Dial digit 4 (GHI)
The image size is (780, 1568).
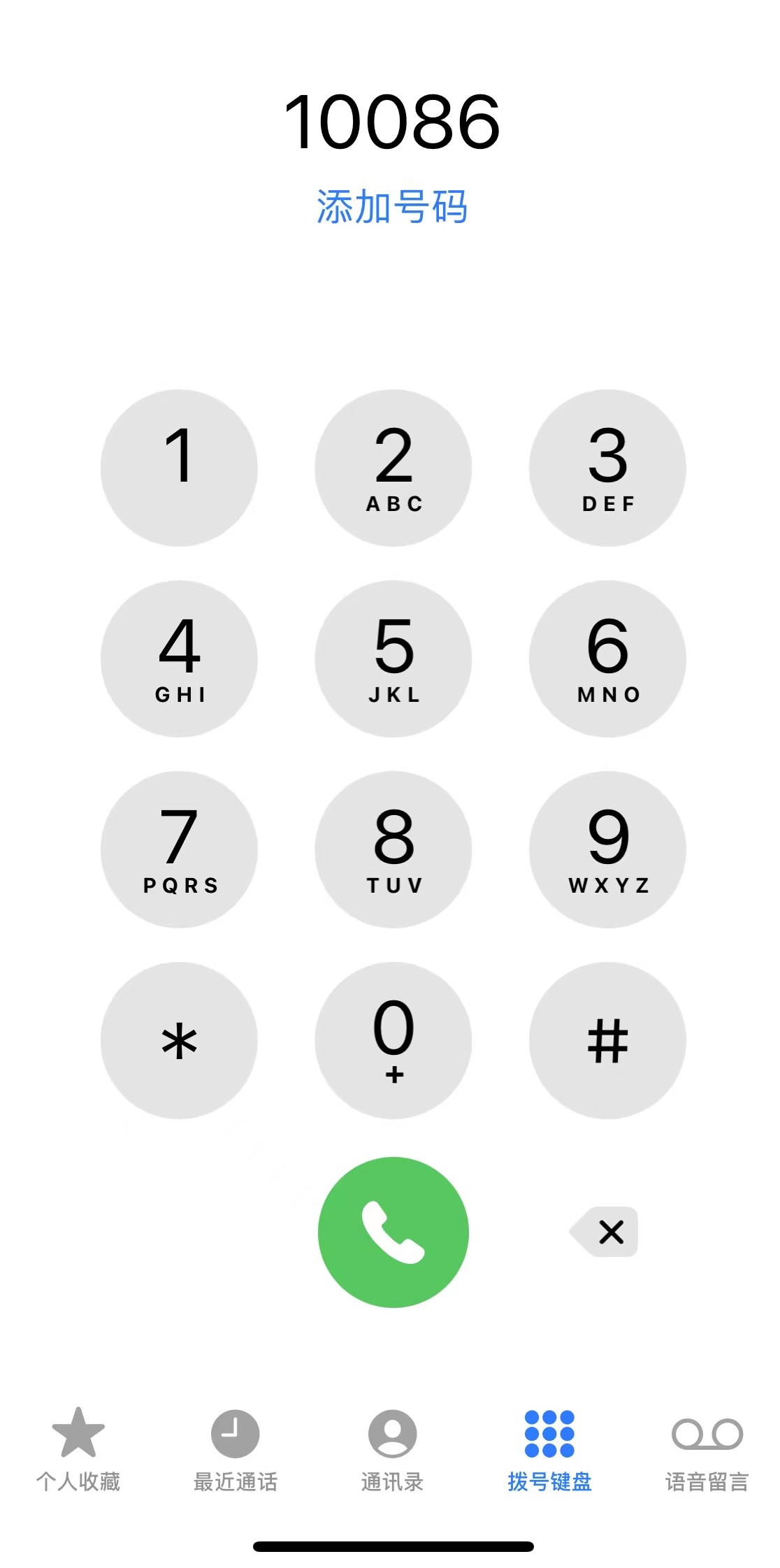coord(179,659)
